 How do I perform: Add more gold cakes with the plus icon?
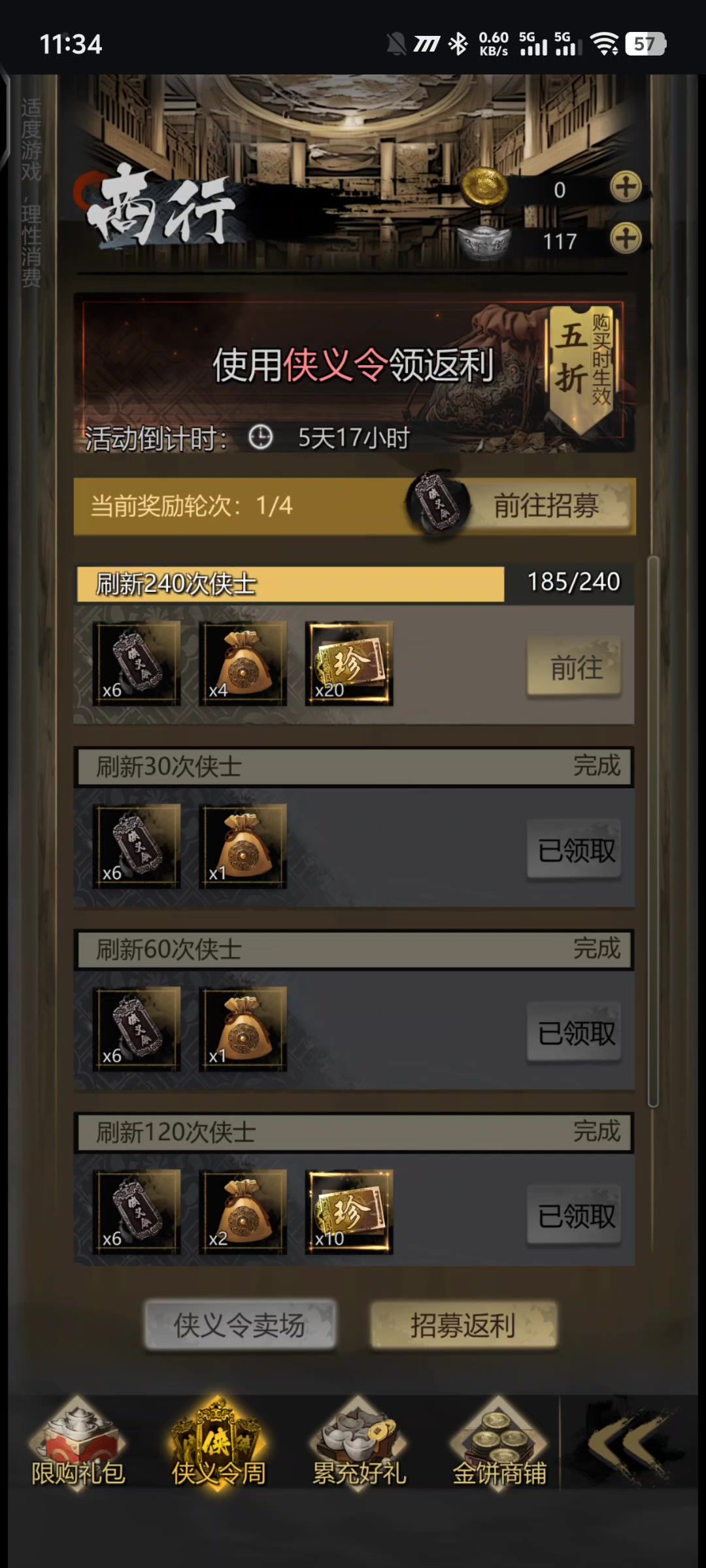click(626, 188)
